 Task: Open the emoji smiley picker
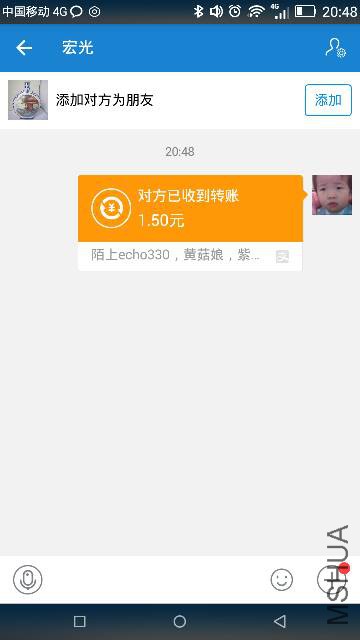282,580
